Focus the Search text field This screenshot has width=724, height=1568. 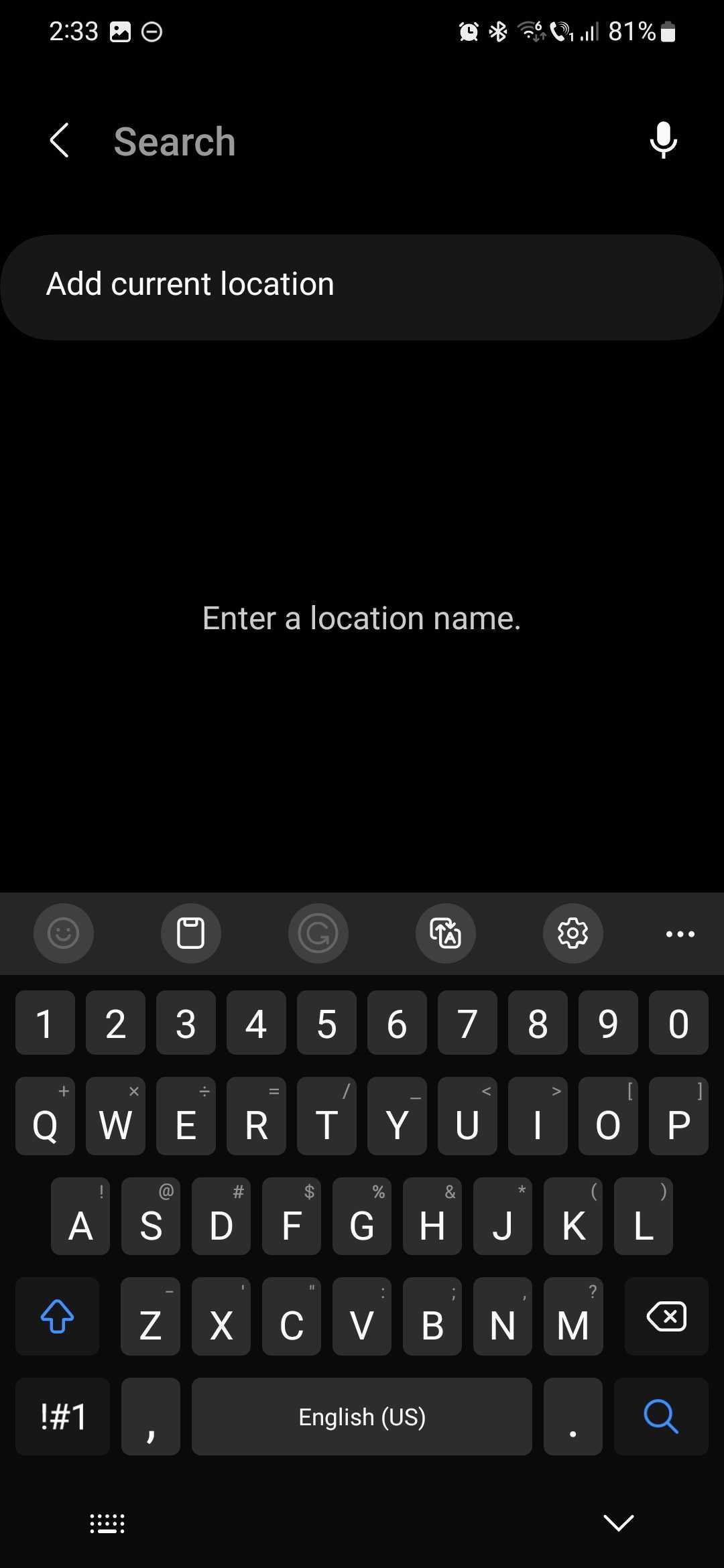click(x=362, y=141)
